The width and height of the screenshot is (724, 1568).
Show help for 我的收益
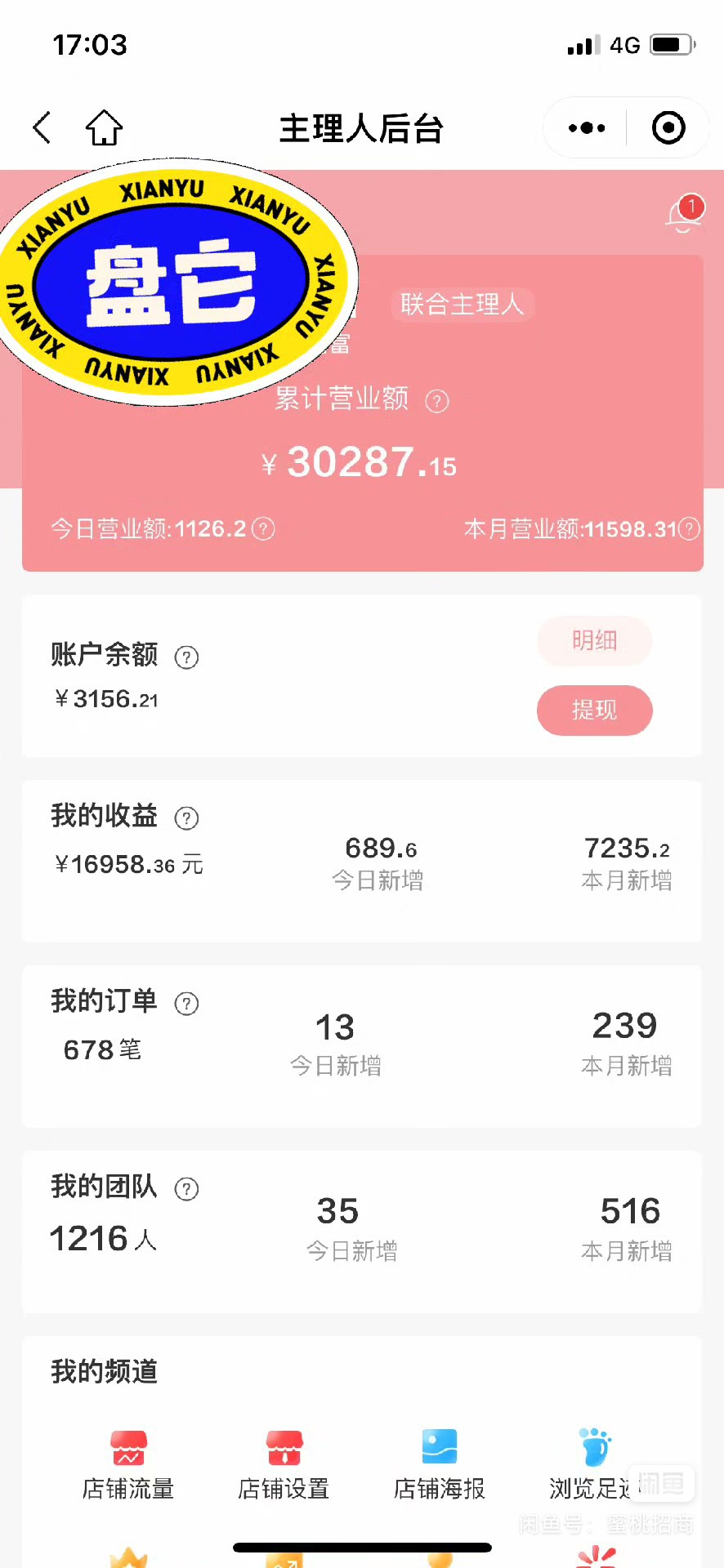click(186, 818)
